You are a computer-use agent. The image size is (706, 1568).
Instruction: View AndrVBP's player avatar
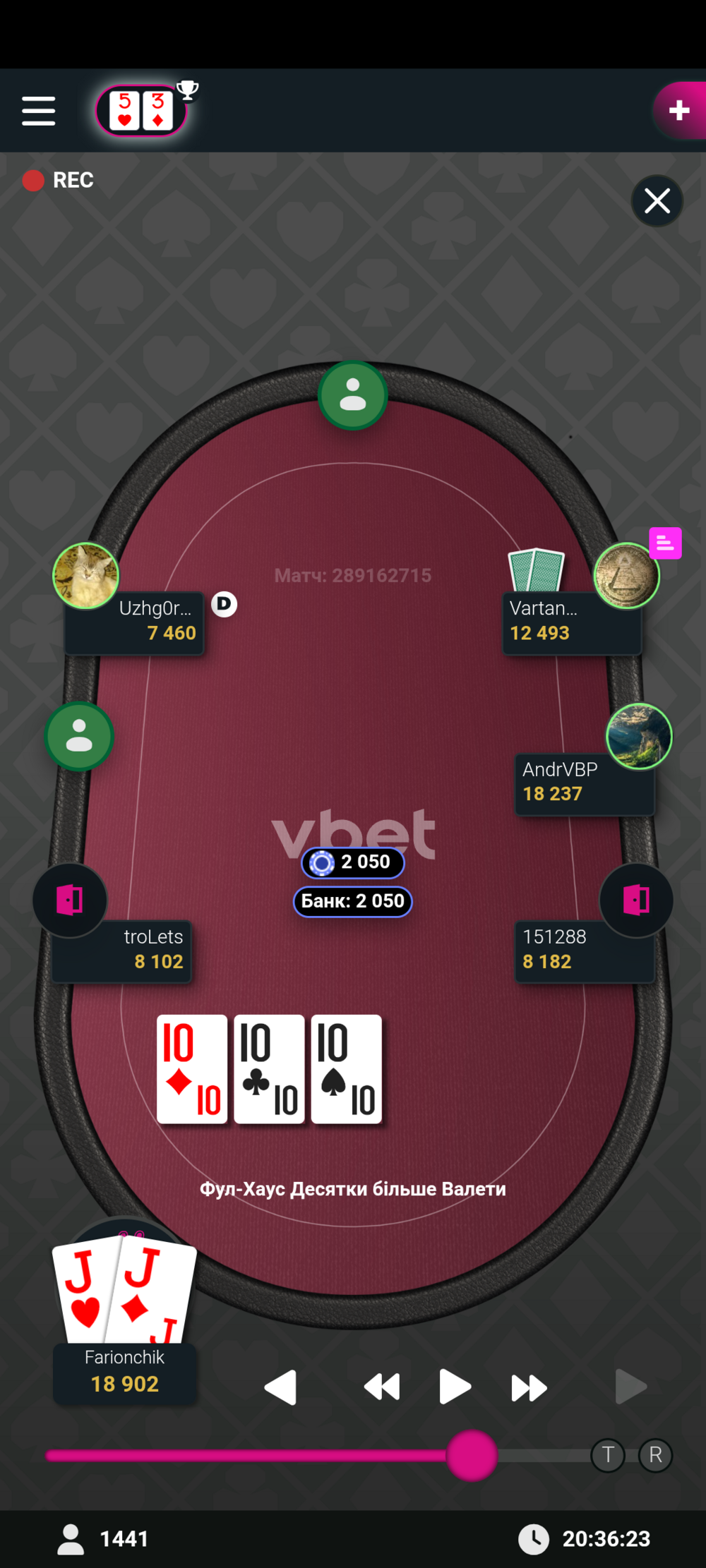click(x=639, y=736)
